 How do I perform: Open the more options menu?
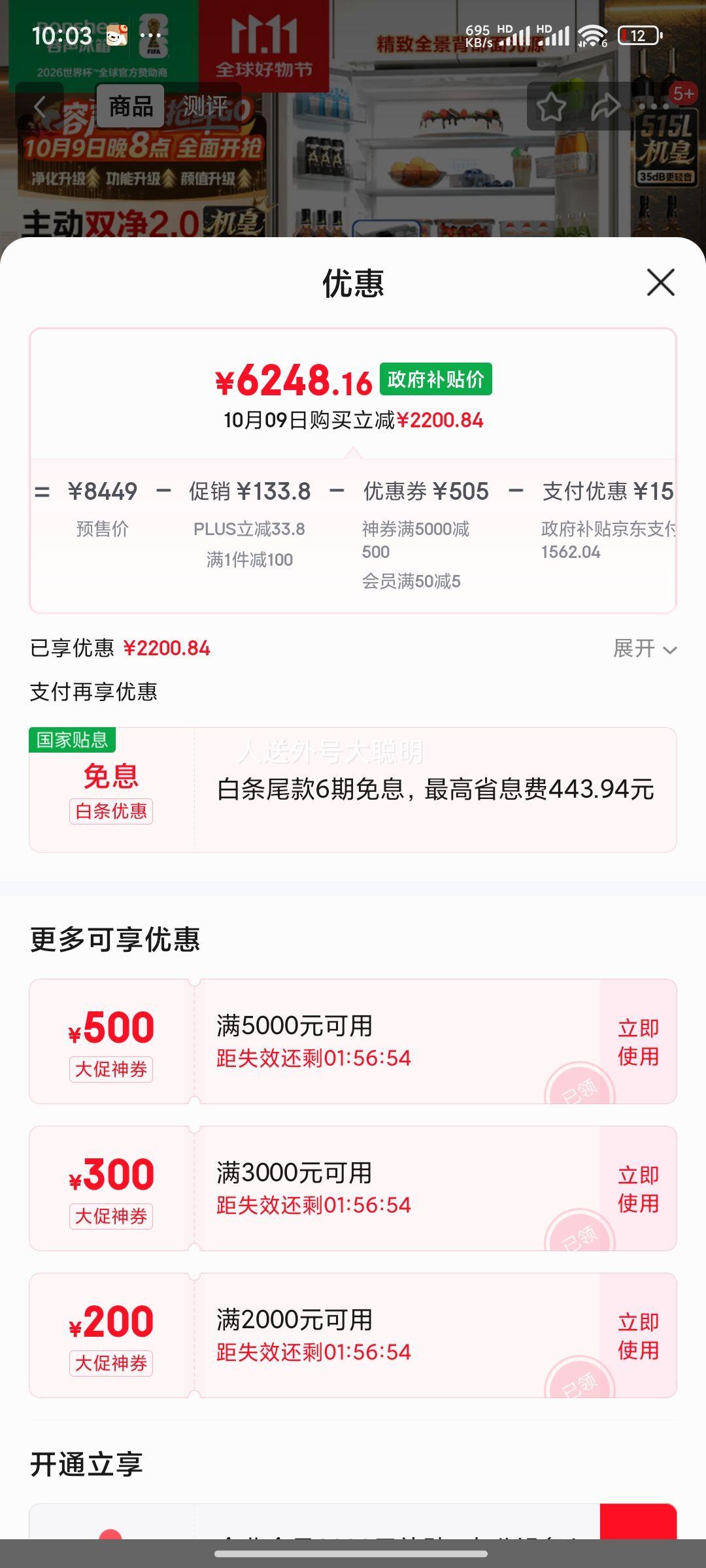click(x=655, y=106)
